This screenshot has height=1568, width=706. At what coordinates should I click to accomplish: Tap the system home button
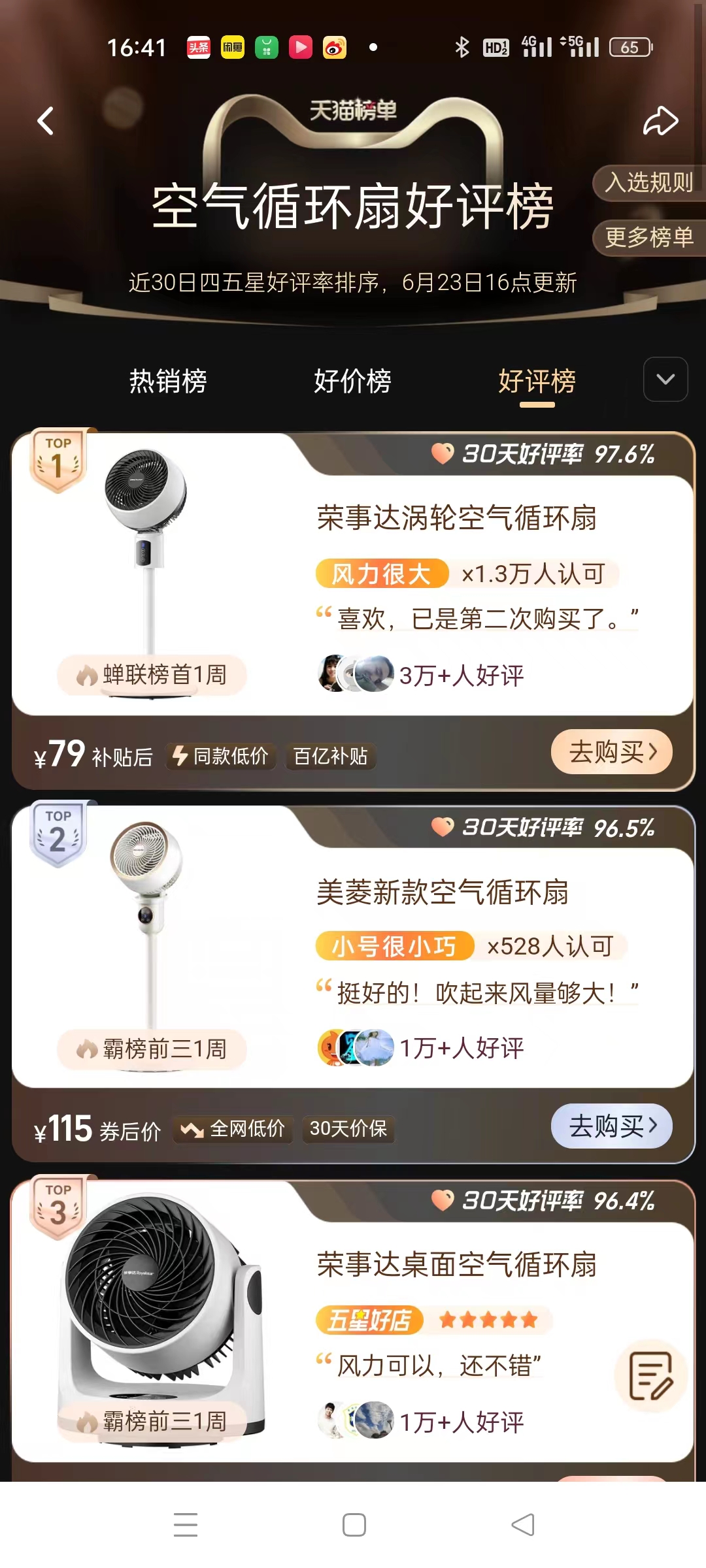pyautogui.click(x=354, y=1525)
